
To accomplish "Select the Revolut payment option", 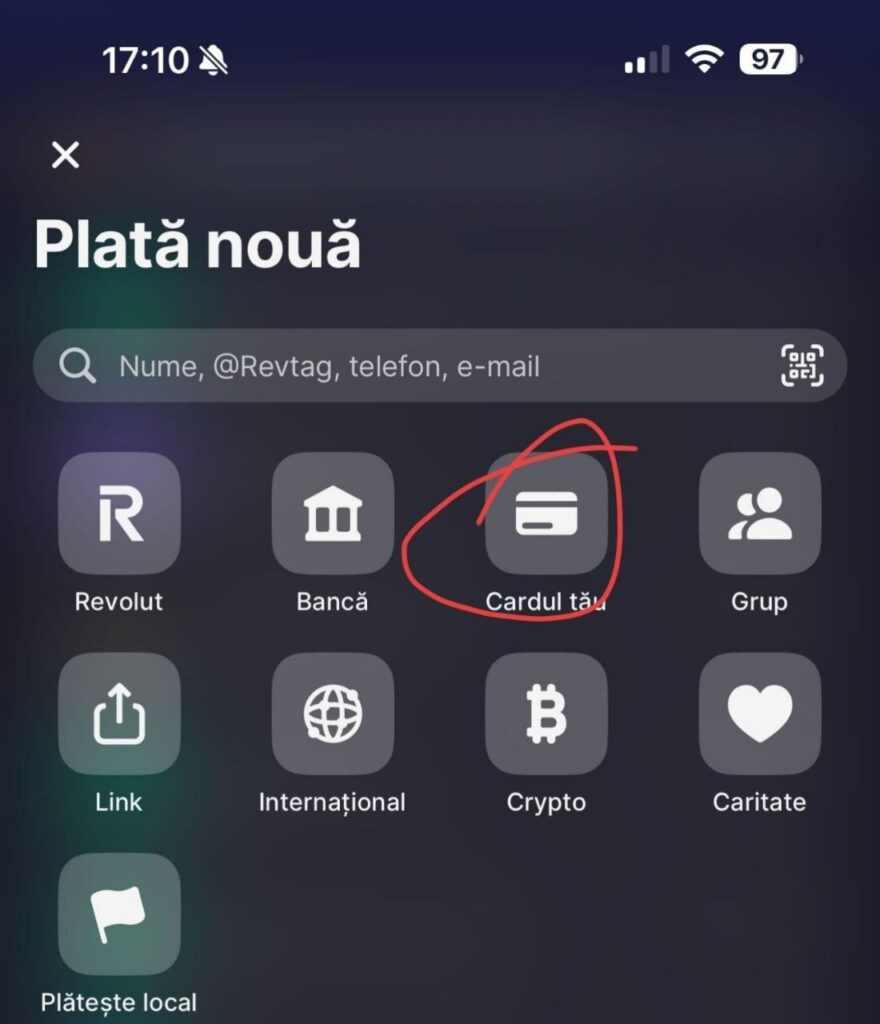I will (x=119, y=514).
